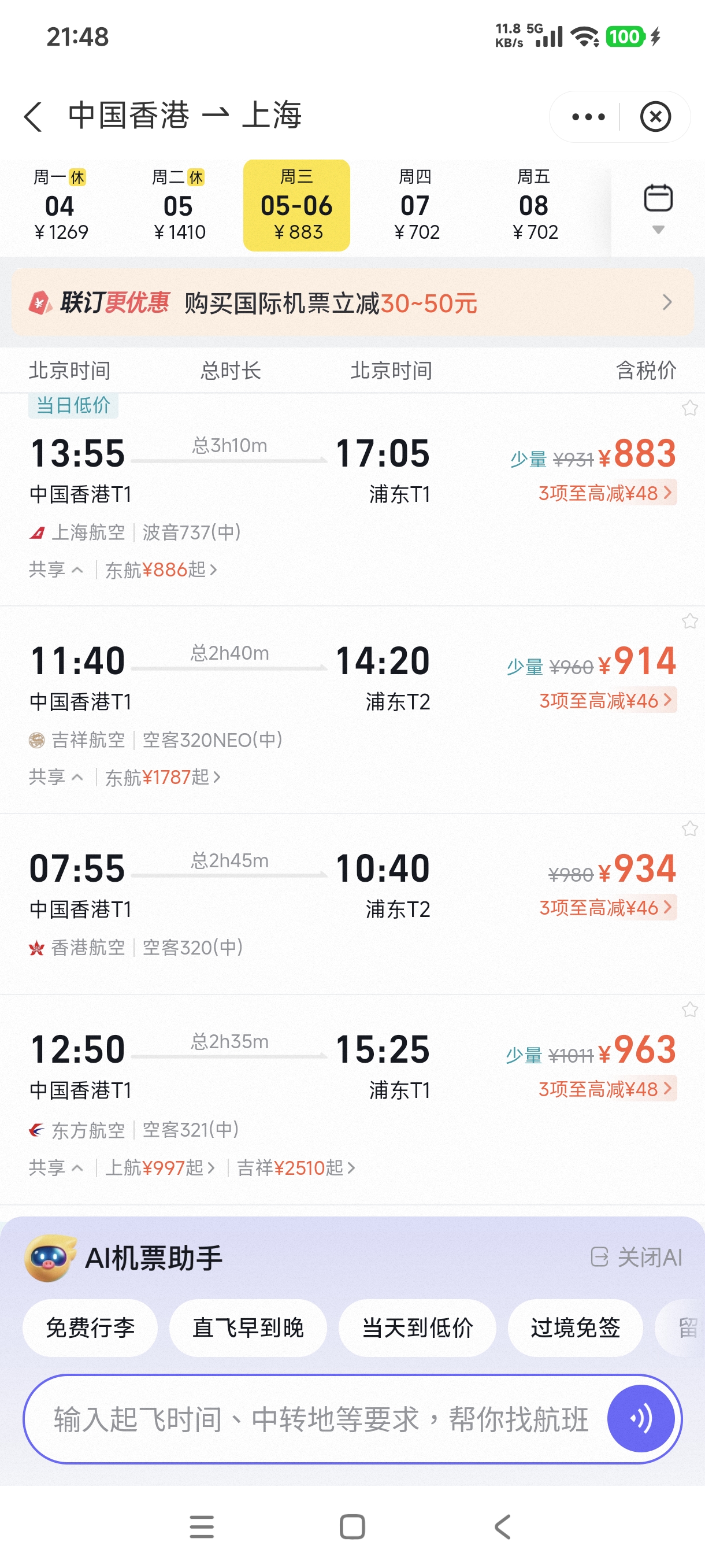Select Tuesday 05 at ¥1410

pyautogui.click(x=179, y=206)
